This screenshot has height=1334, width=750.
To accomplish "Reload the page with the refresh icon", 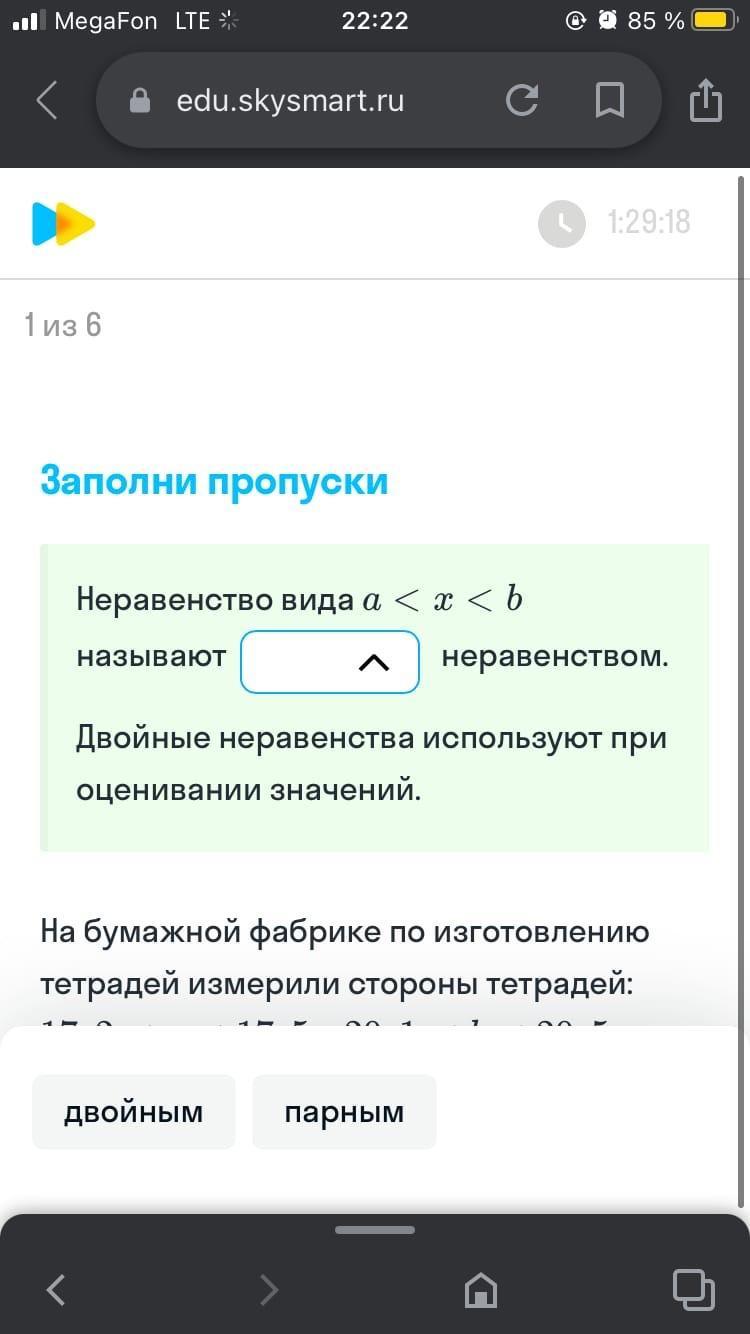I will pos(522,100).
